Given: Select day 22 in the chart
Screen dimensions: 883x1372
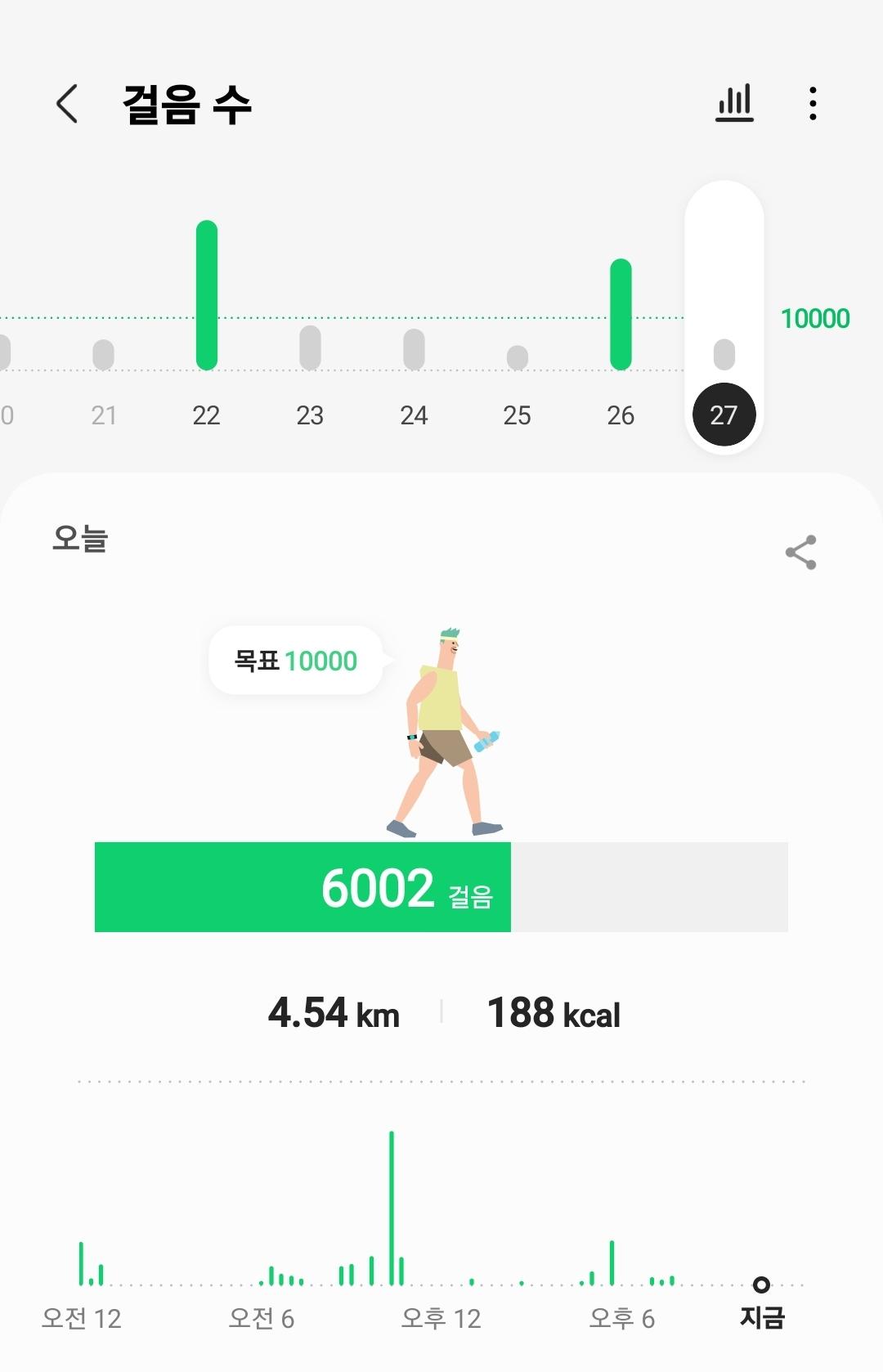Looking at the screenshot, I should (207, 415).
